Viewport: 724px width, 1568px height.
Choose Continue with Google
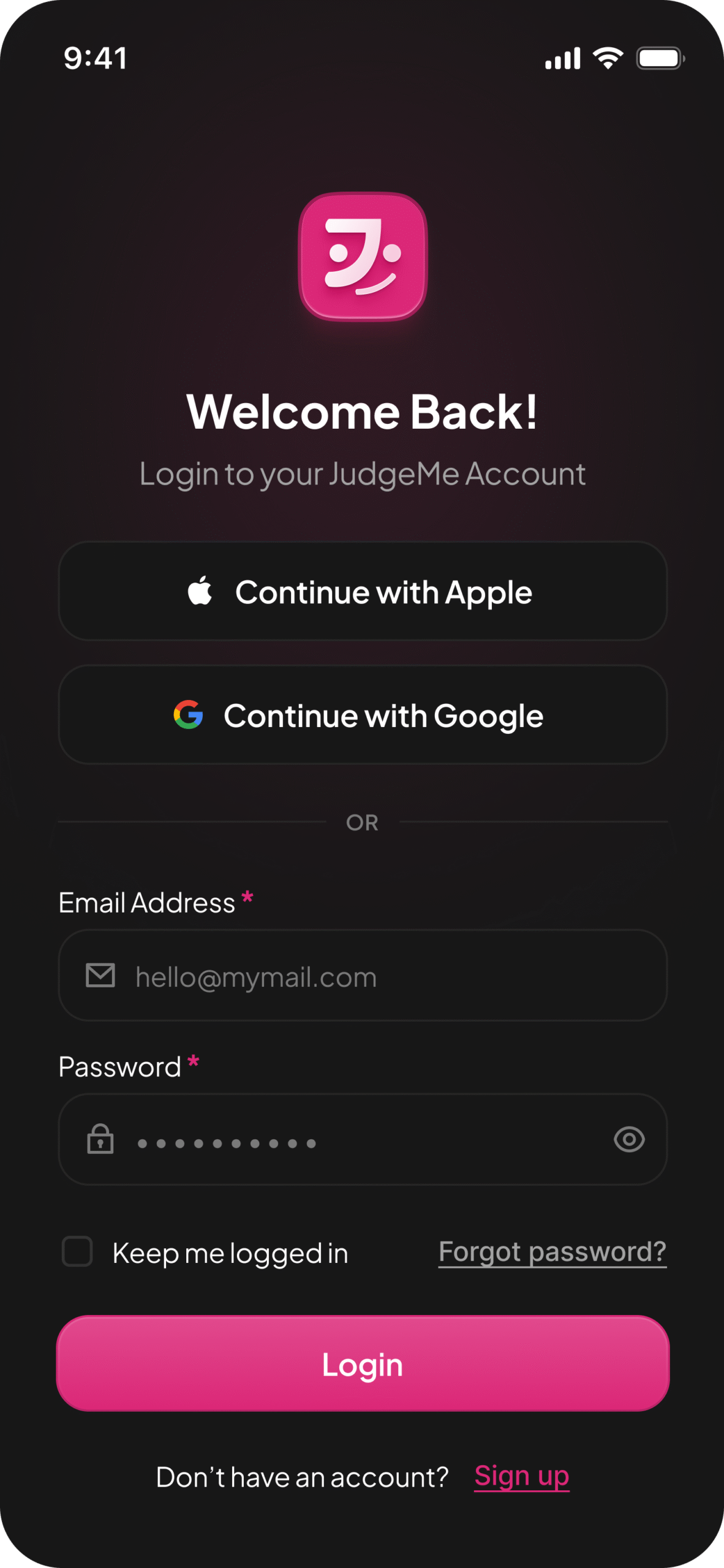click(362, 715)
